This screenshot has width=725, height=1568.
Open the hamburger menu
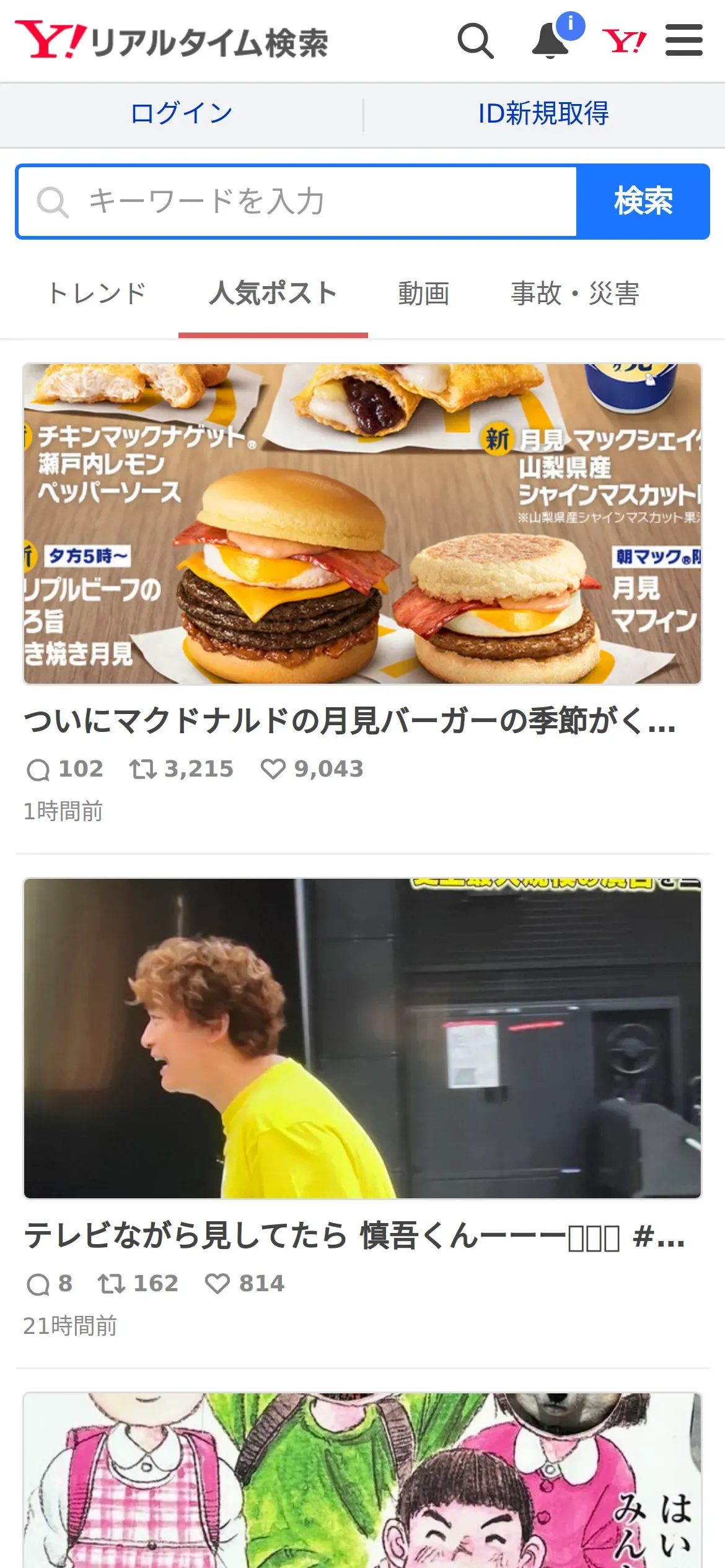click(x=683, y=41)
